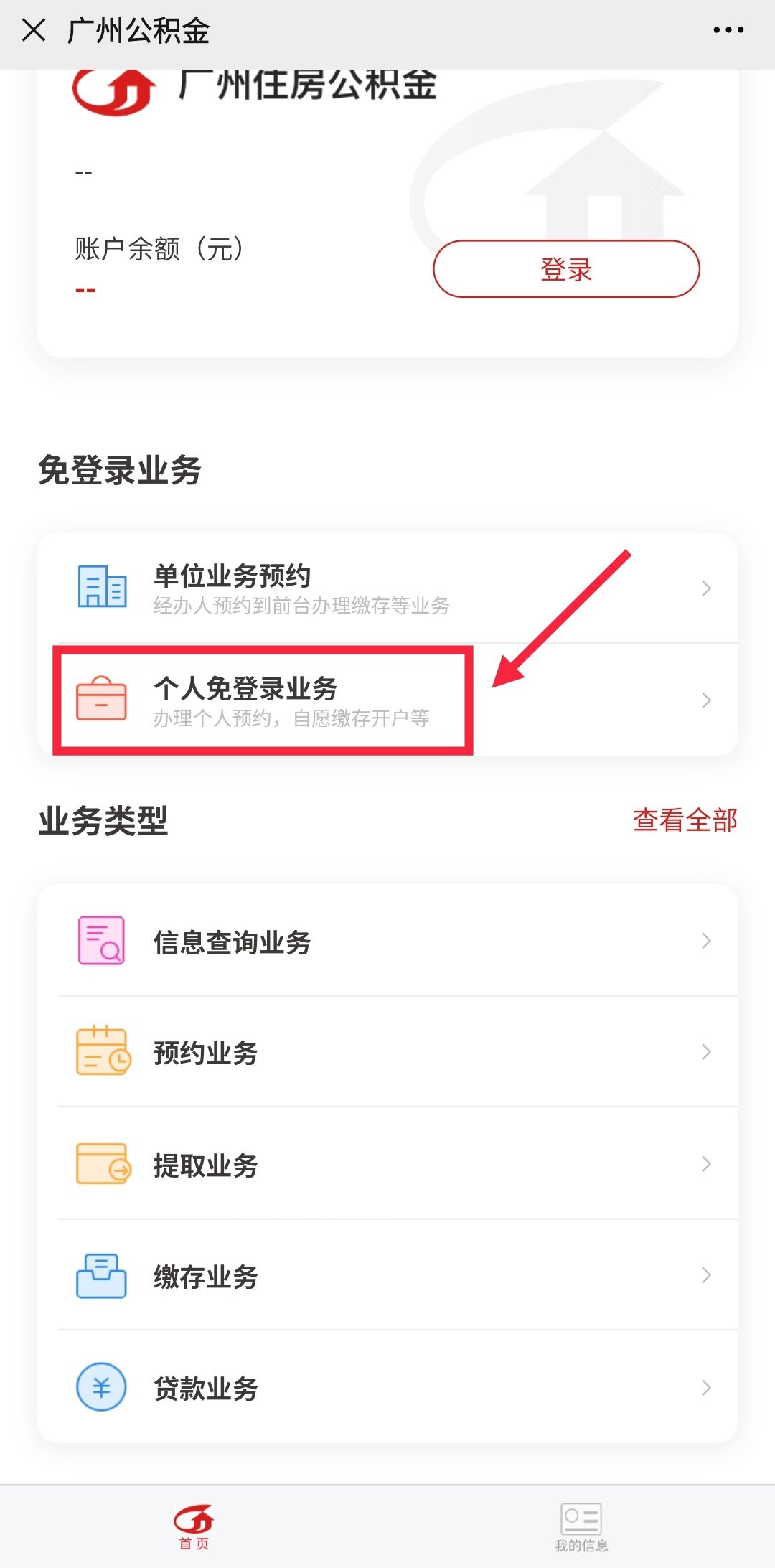The width and height of the screenshot is (775, 1568).
Task: Open 单位业务预约
Action: (x=387, y=588)
